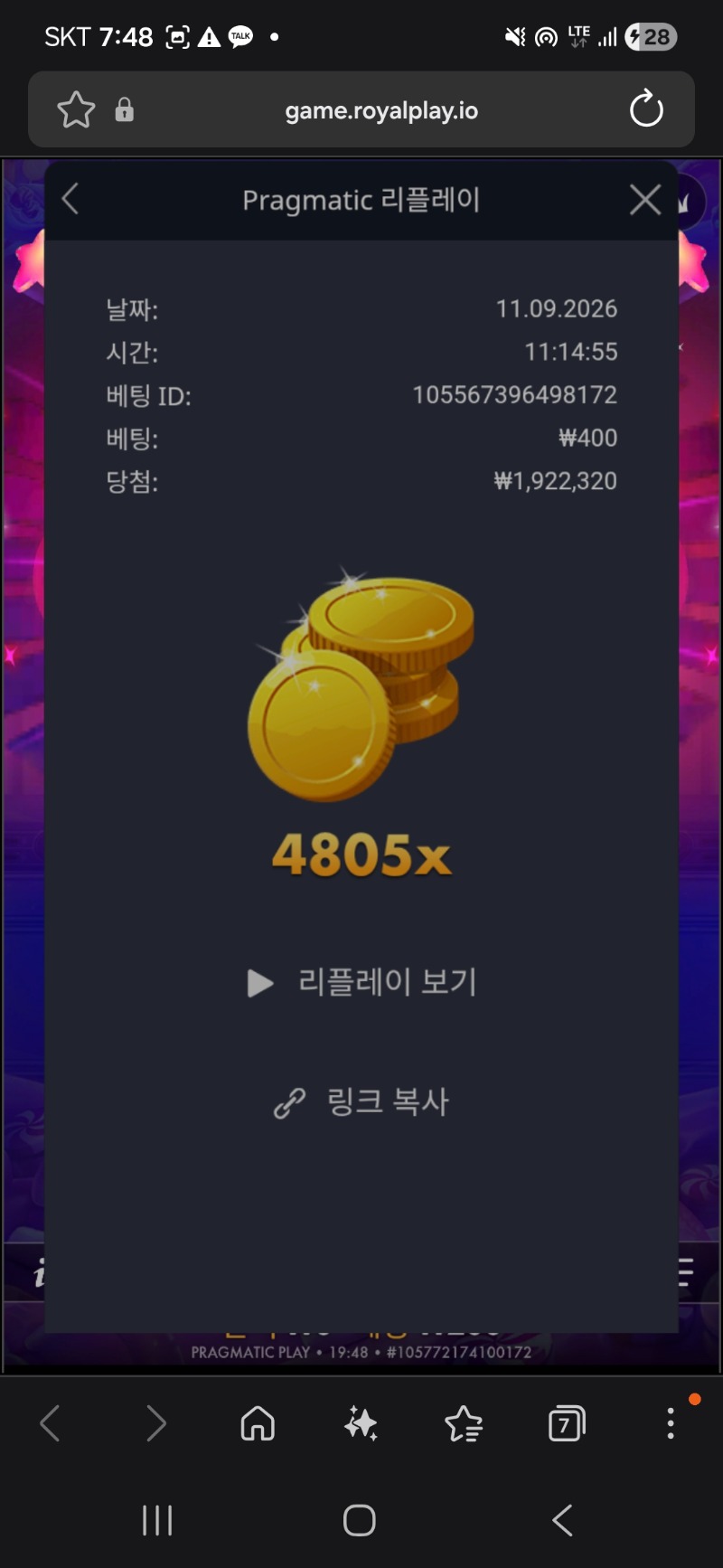Screen dimensions: 723x1568
Task: Go back from the Pragmatic replay dialog
Action: (x=70, y=199)
